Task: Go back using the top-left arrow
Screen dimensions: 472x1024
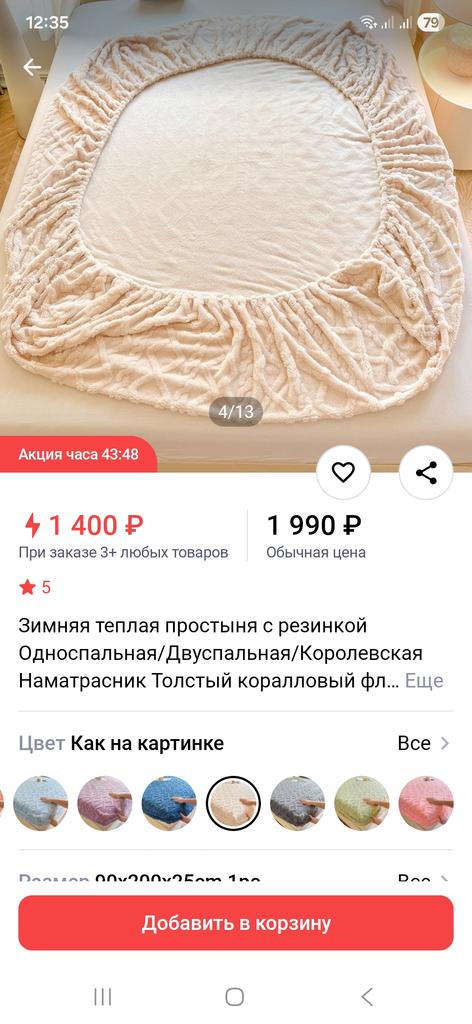Action: (x=32, y=67)
